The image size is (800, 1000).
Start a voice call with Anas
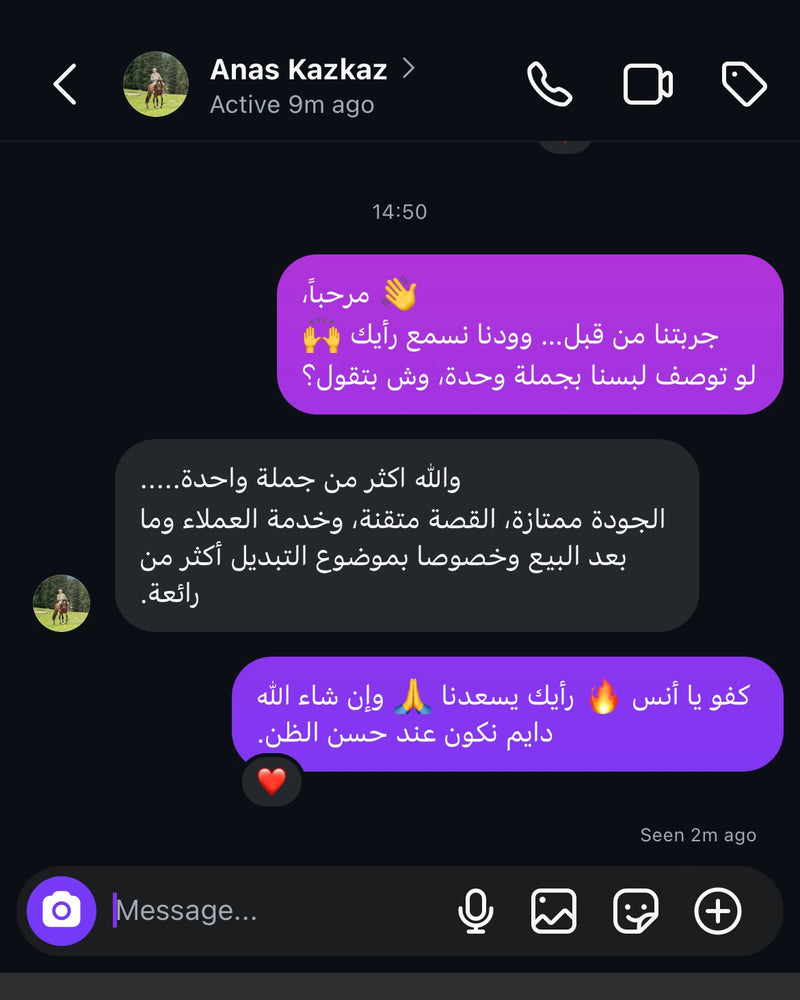click(x=549, y=85)
